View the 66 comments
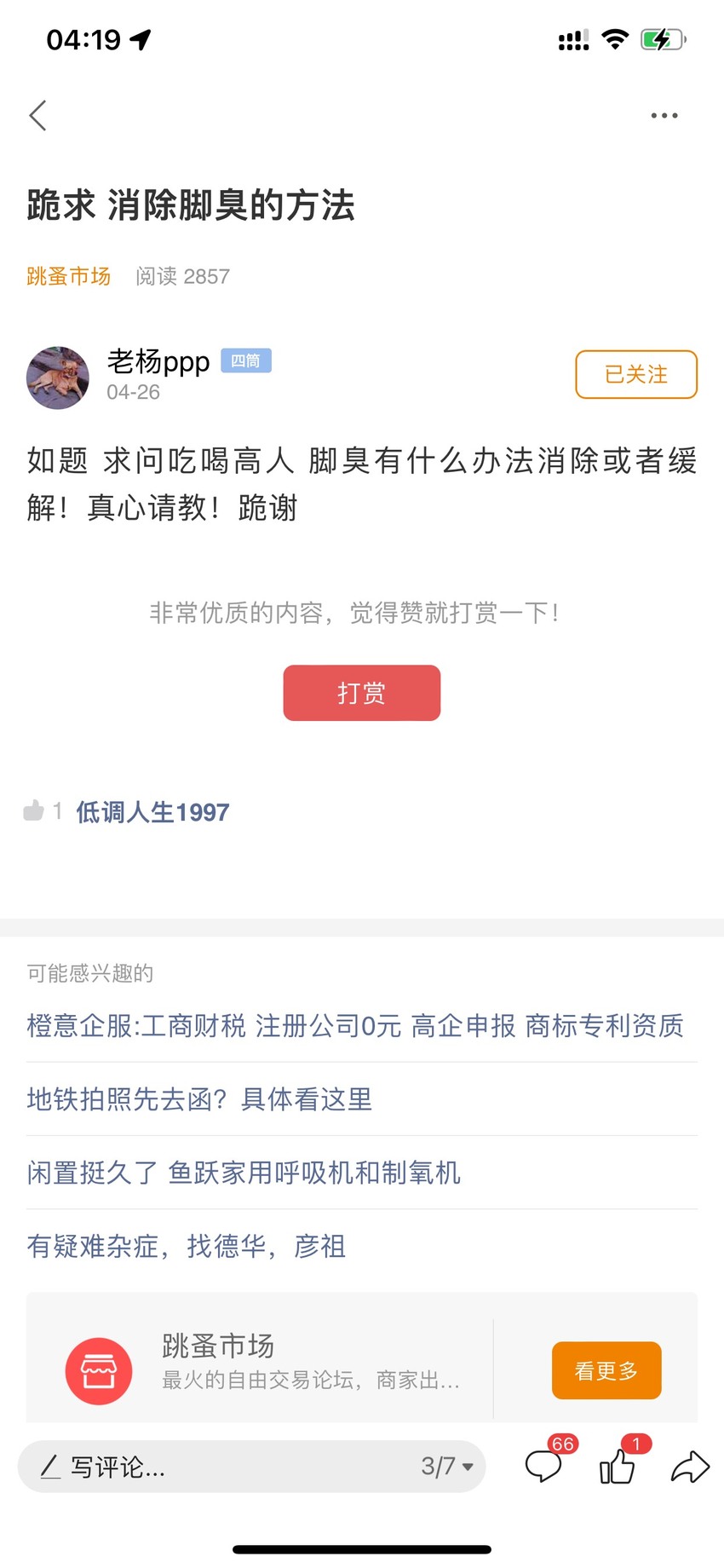This screenshot has width=724, height=1568. click(x=545, y=1464)
